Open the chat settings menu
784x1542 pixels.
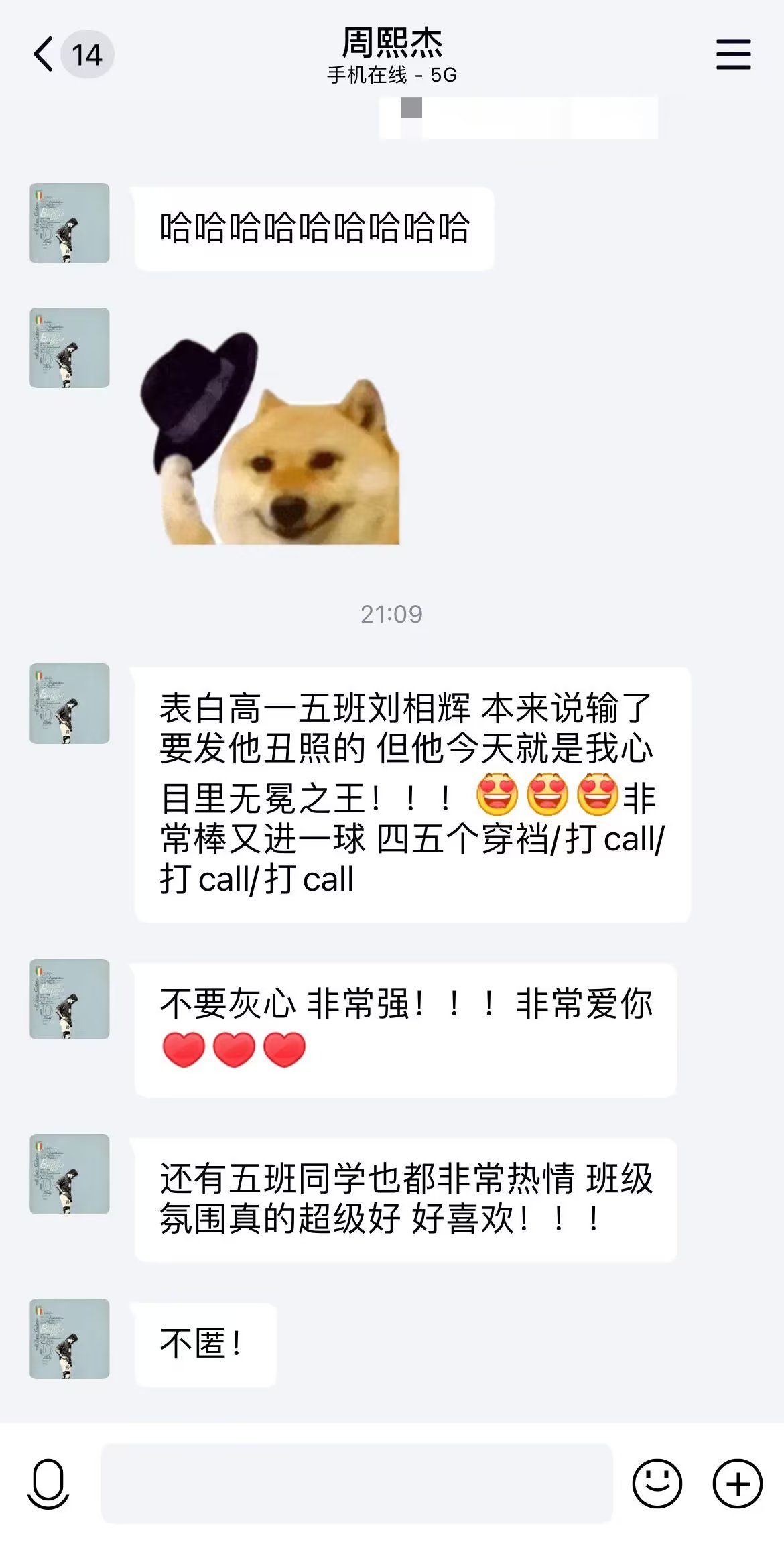[733, 54]
